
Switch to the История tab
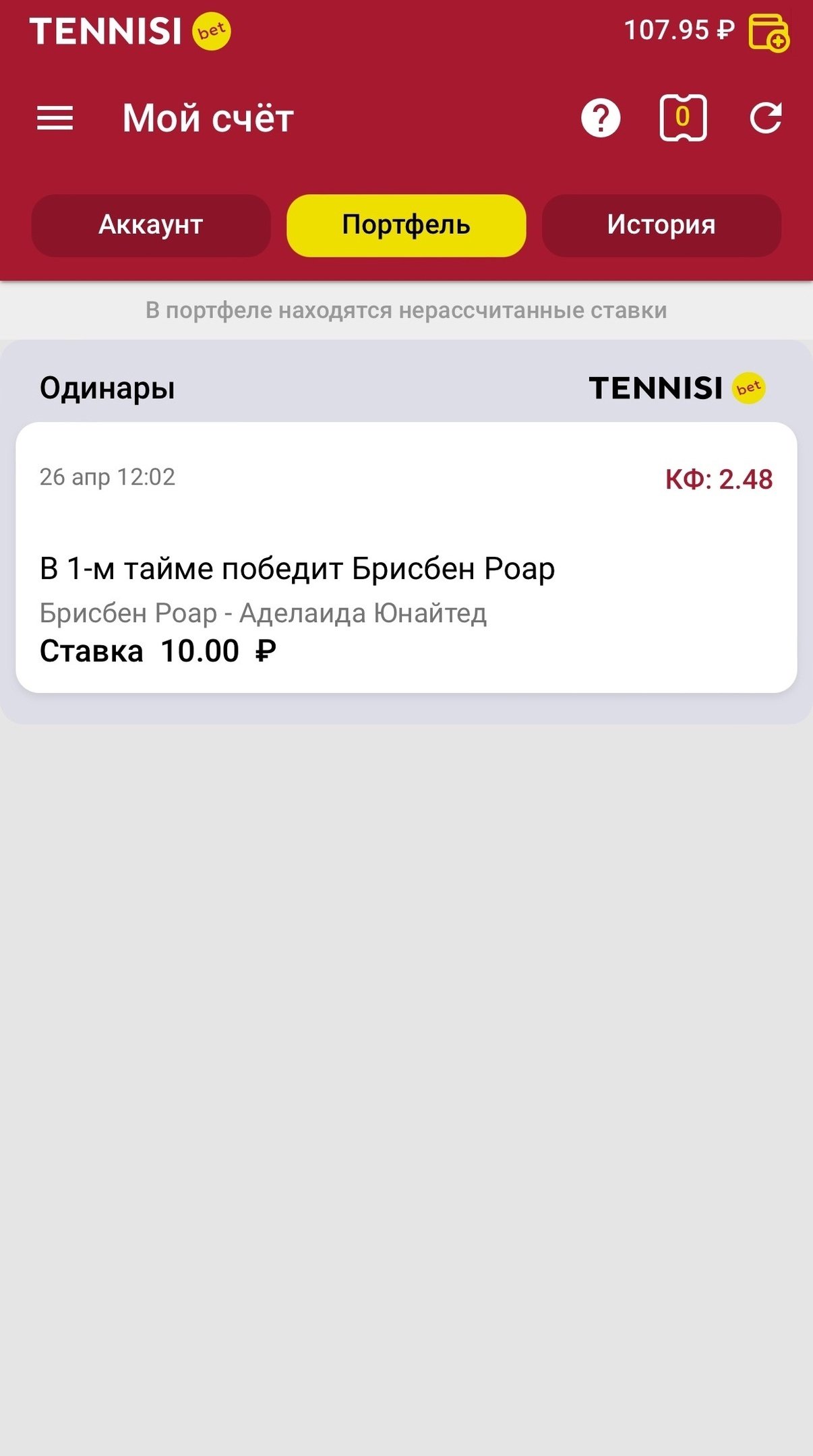click(661, 225)
